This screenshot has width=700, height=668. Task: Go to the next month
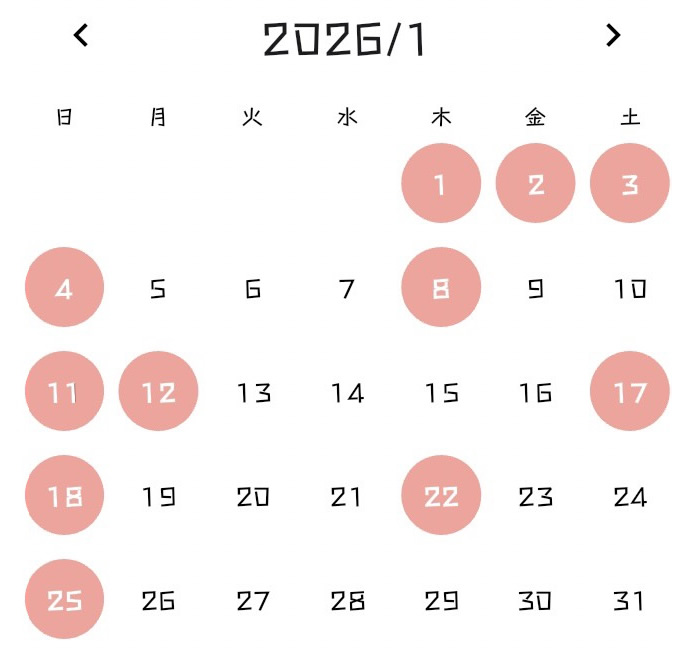(x=613, y=36)
